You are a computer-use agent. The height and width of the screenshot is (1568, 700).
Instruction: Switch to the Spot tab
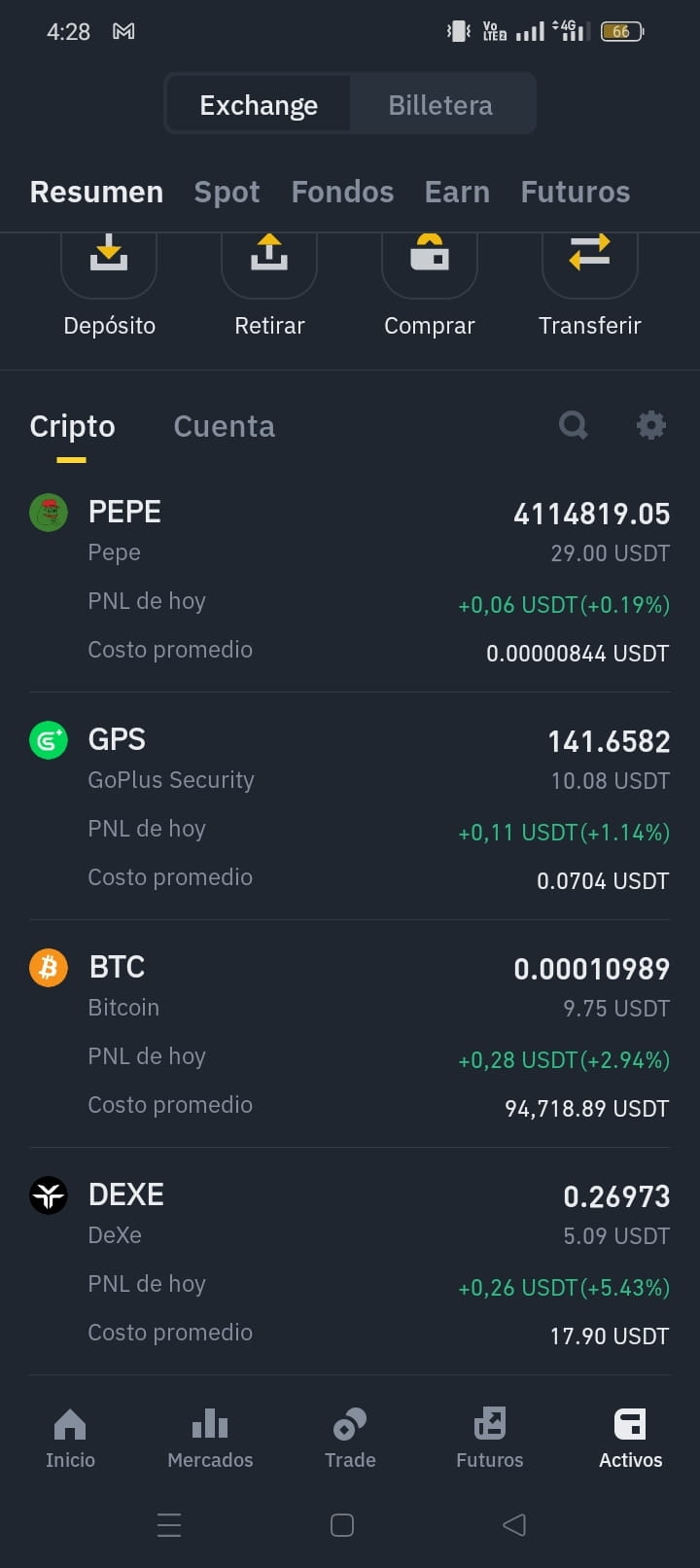point(227,192)
